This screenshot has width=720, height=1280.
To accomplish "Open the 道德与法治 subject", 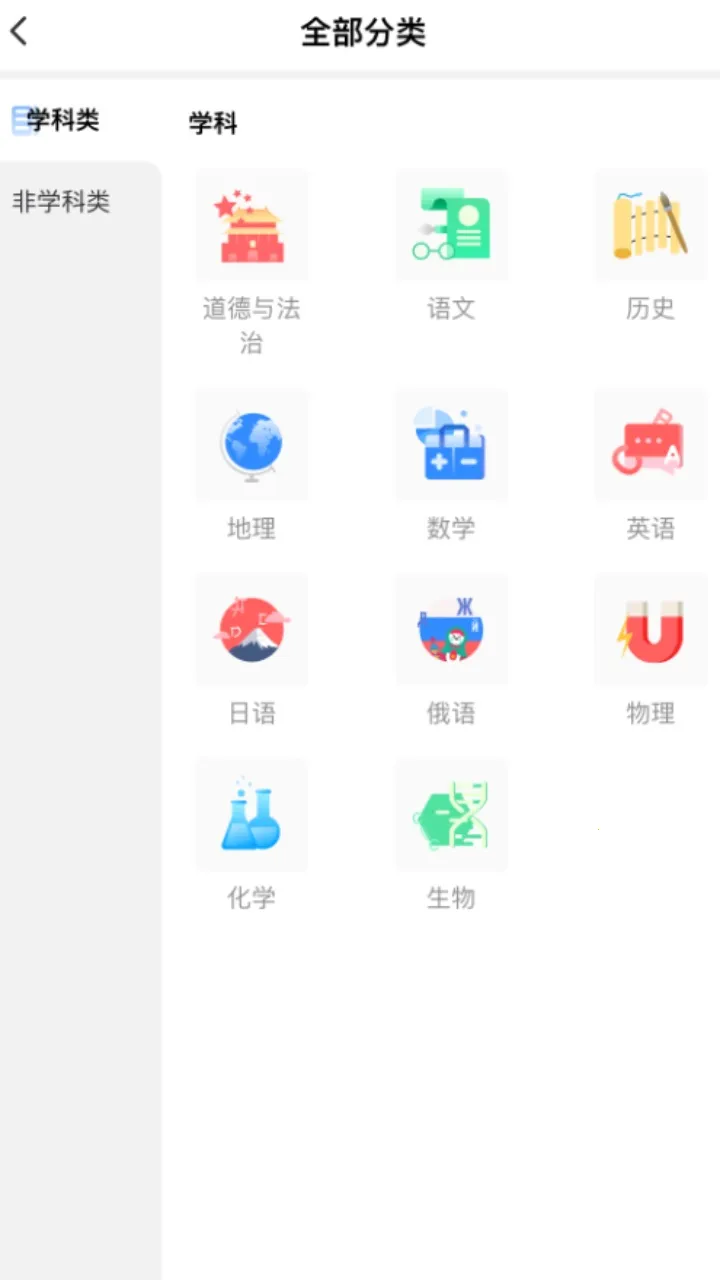I will pos(252,227).
